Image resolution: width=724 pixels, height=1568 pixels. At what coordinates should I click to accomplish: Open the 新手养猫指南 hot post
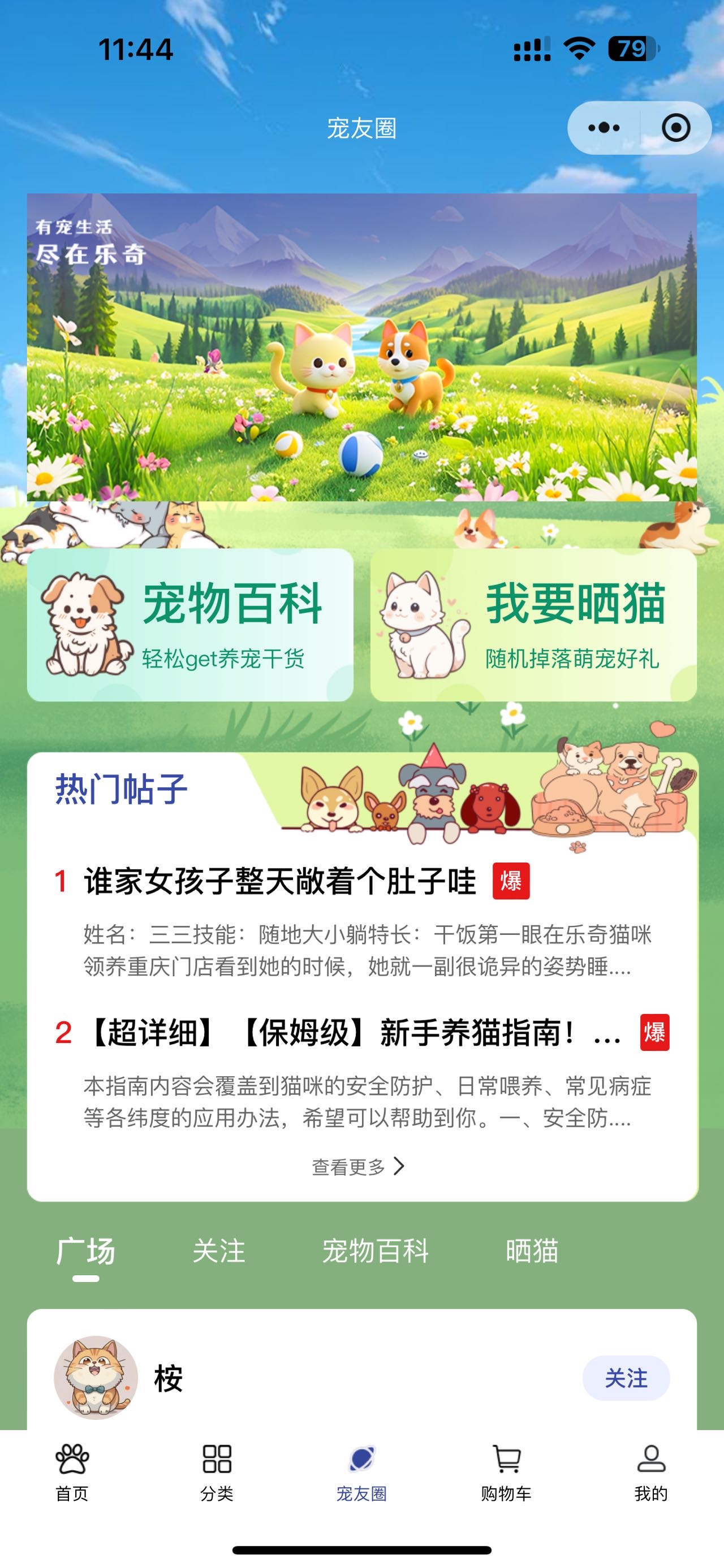[x=353, y=1032]
